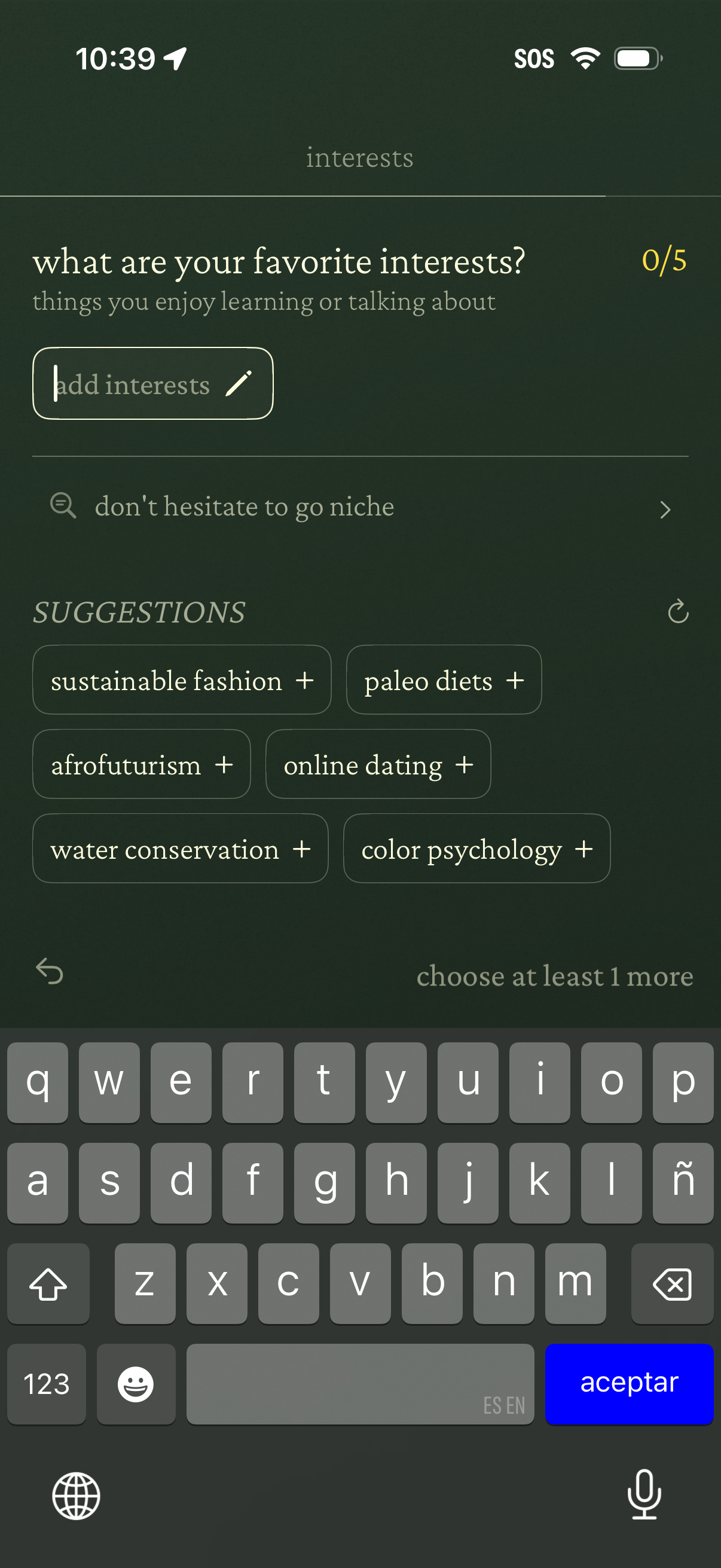Add water conservation interest
This screenshot has height=1568, width=721.
point(180,849)
